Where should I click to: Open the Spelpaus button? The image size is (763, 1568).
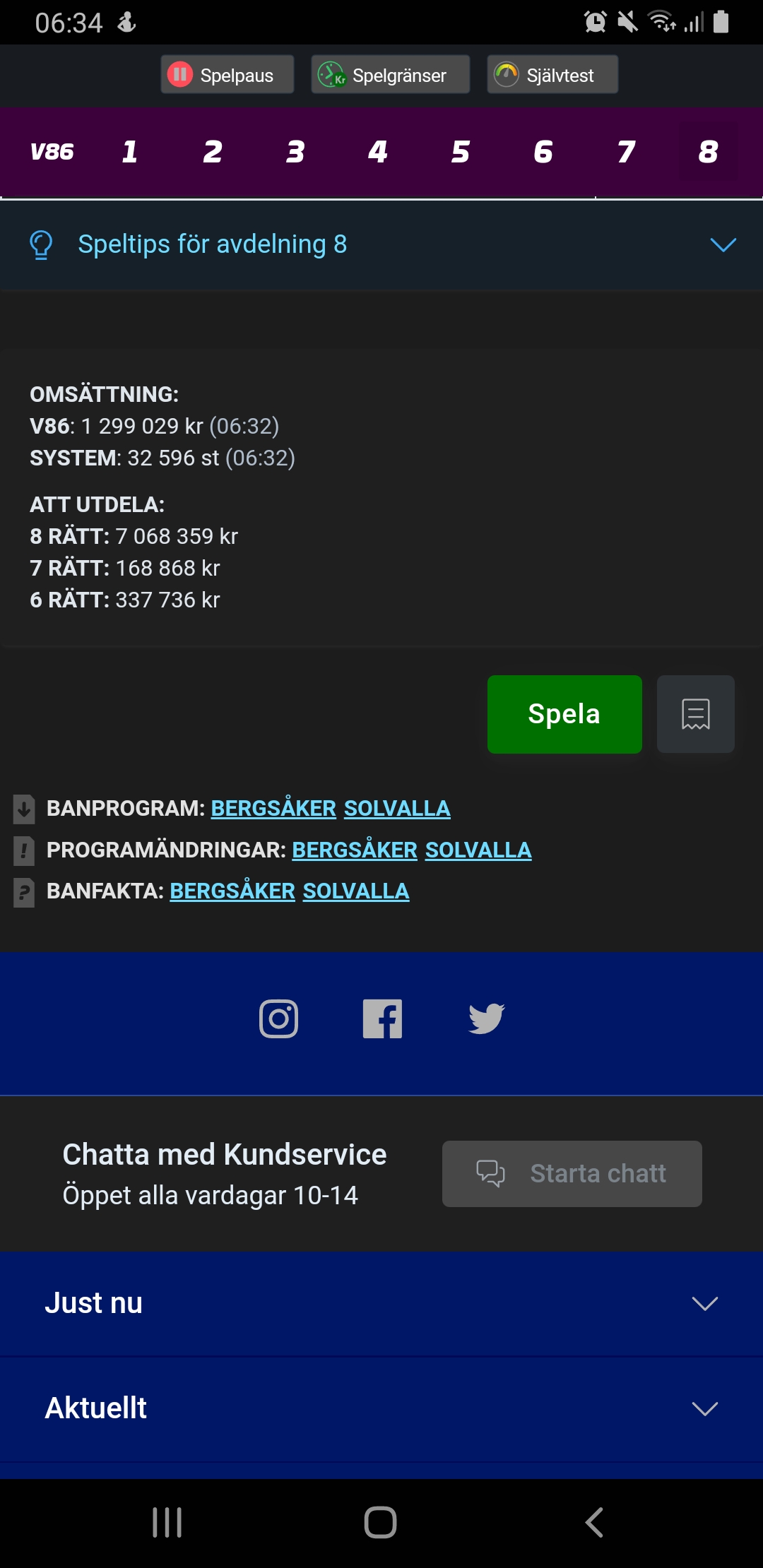[227, 75]
